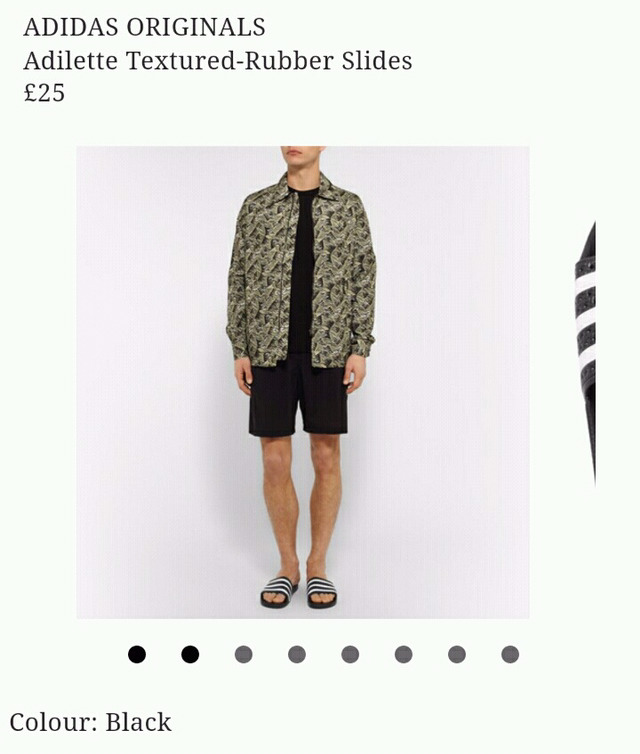Go to the last carousel page dot
The width and height of the screenshot is (640, 754).
(510, 654)
